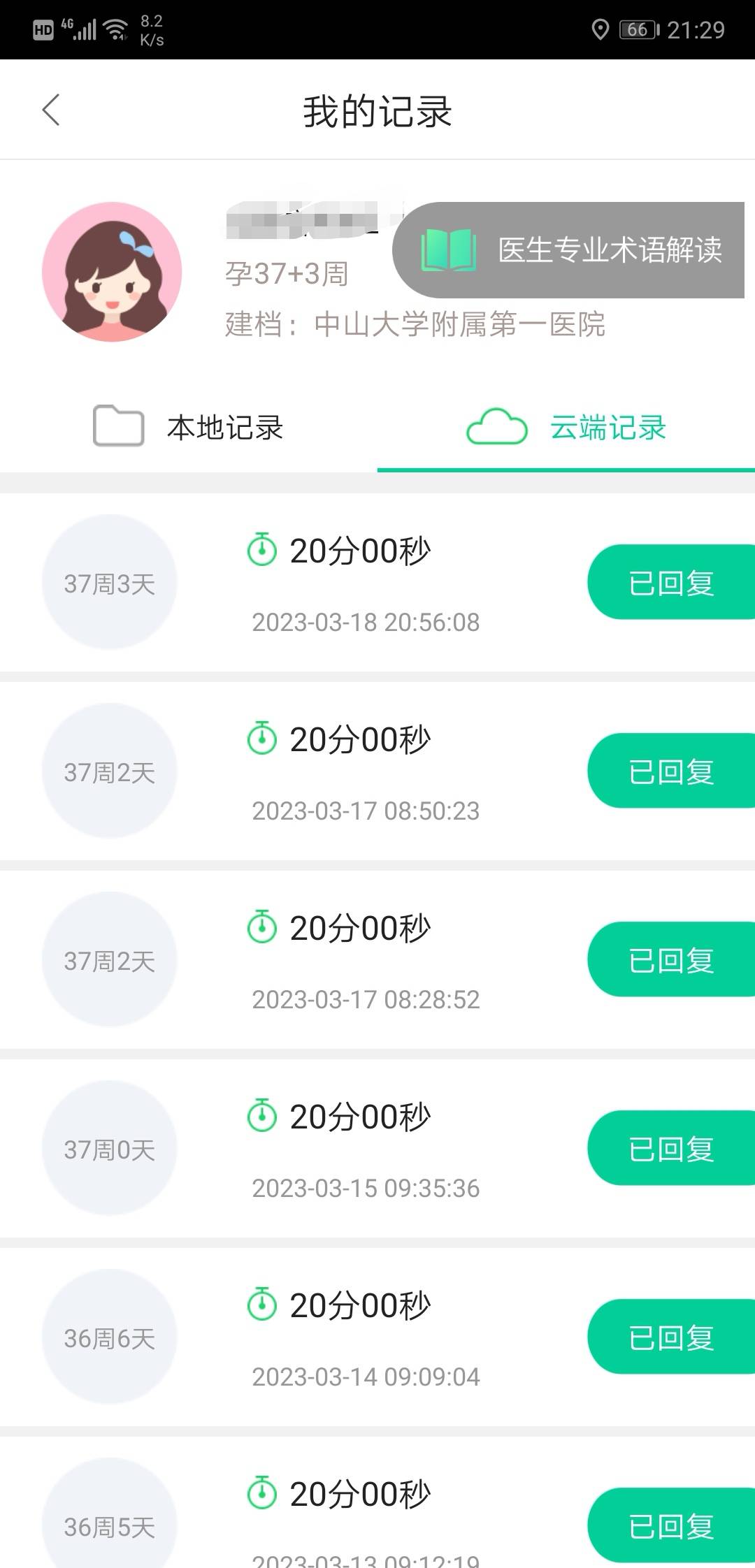Click the stopwatch icon on the 36周6天 record
755x1568 pixels.
[263, 1305]
